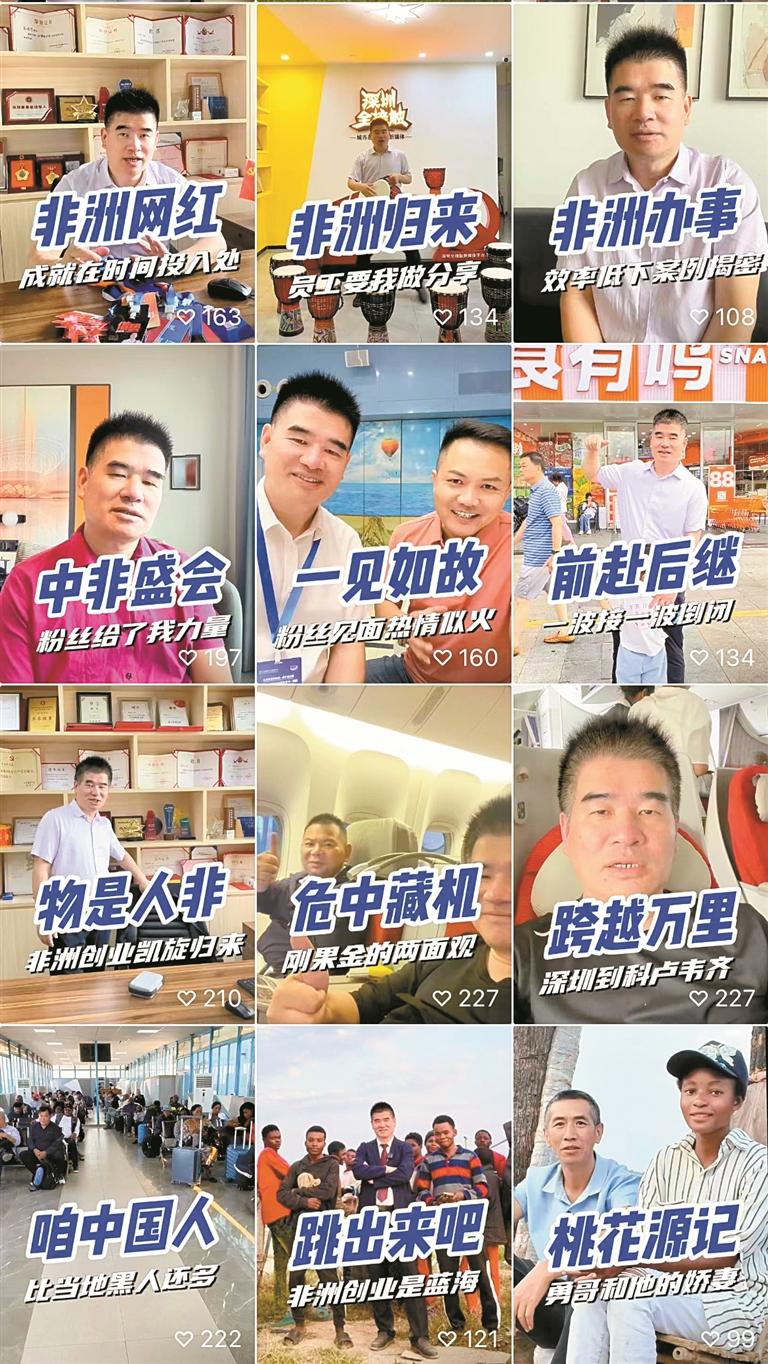Open the 非洲网红 video
The image size is (768, 1364).
click(x=127, y=172)
